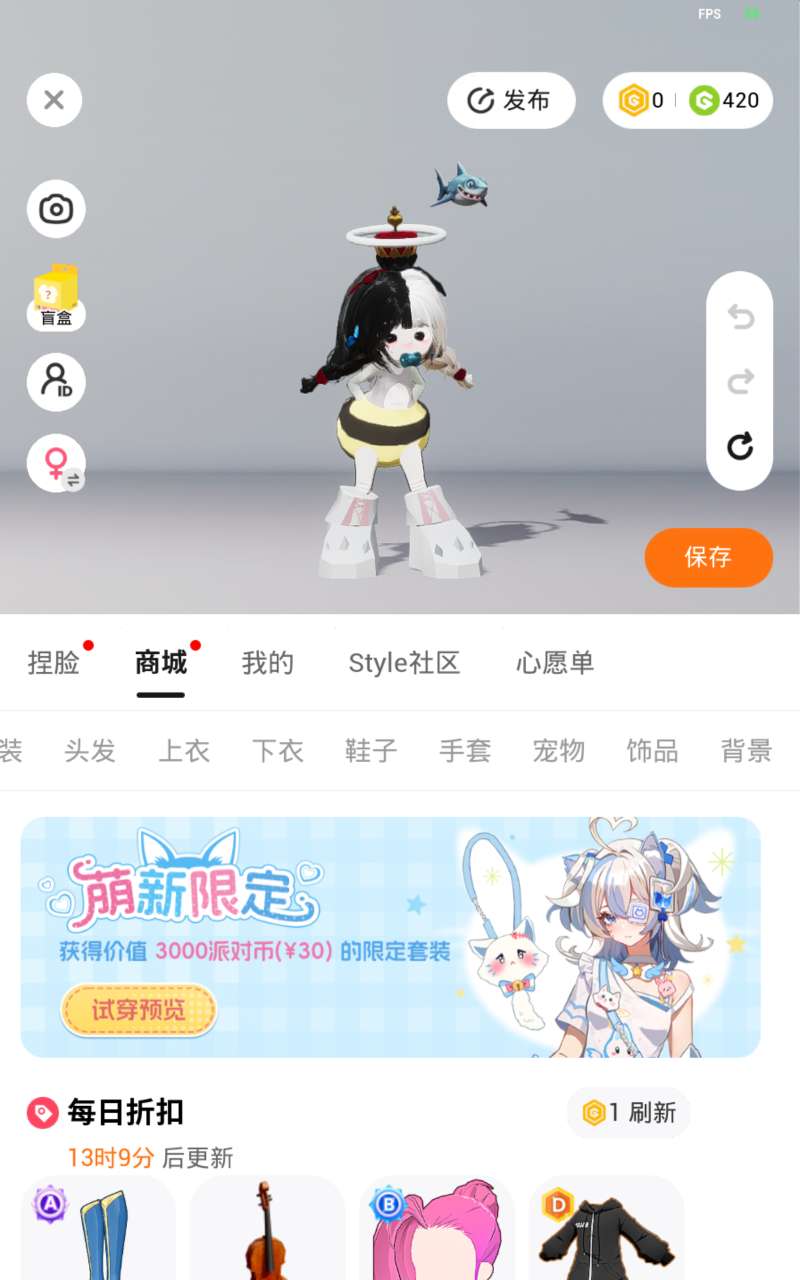Viewport: 800px width, 1280px height.
Task: Switch avatar gender with the pink icon
Action: (56, 463)
